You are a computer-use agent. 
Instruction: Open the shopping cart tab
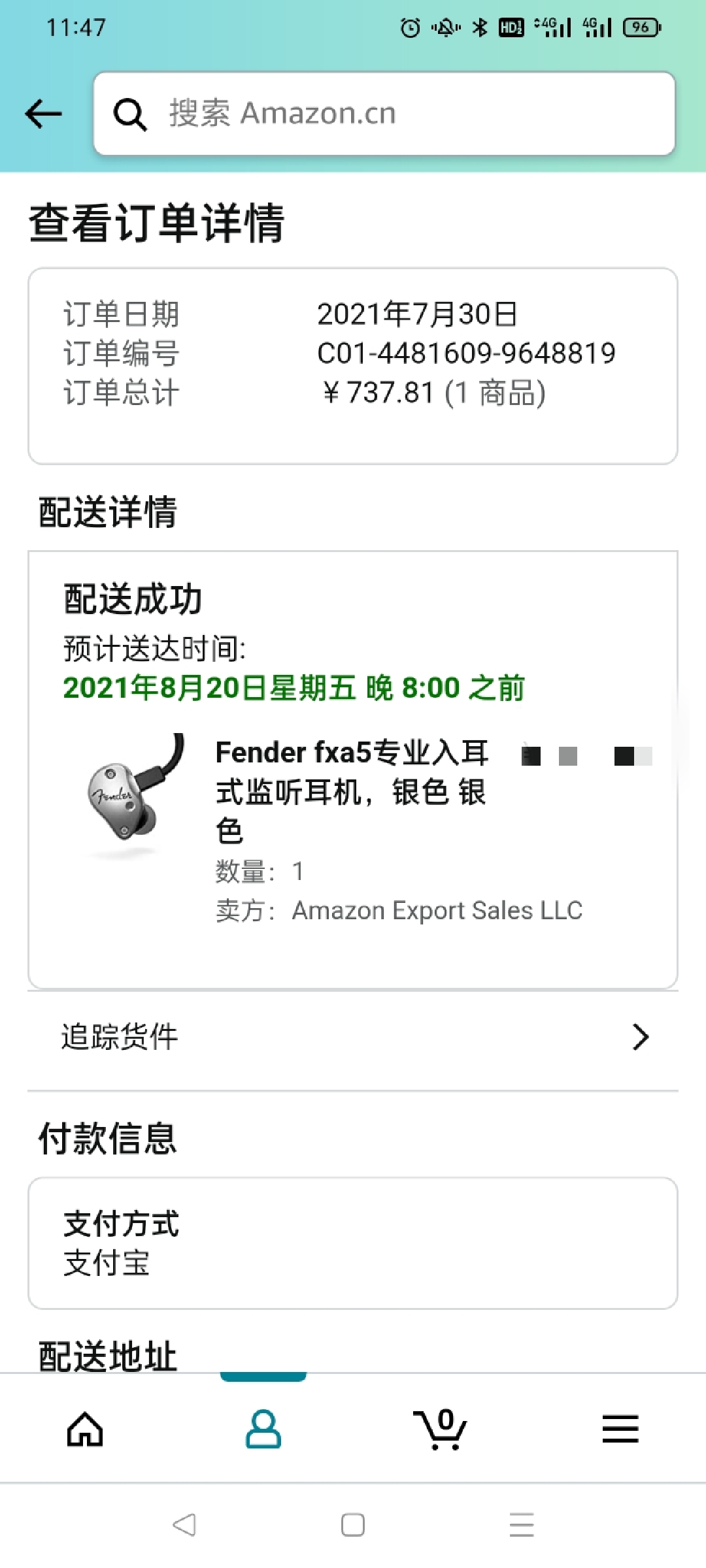(441, 1429)
